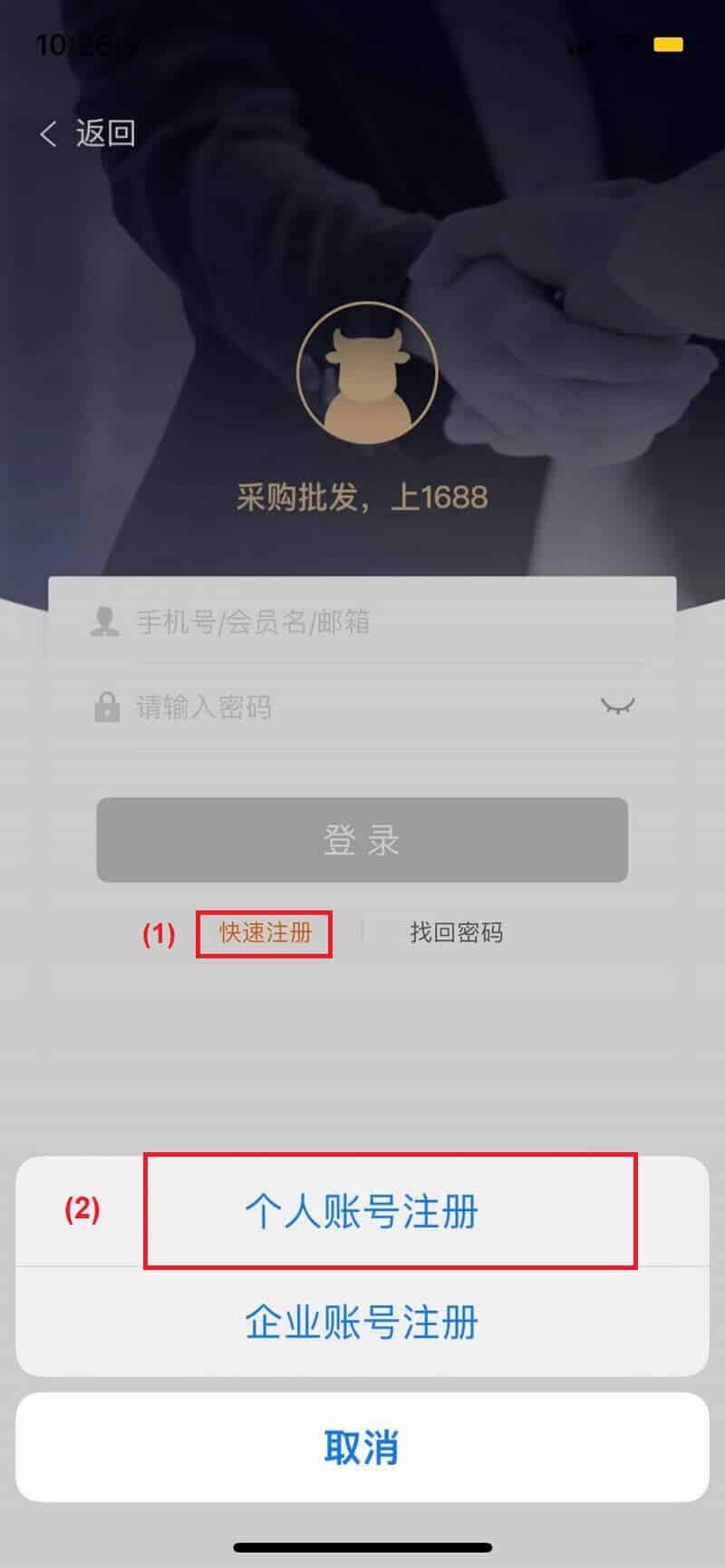Open 找回密码 to recover password
725x1568 pixels.
coord(456,933)
